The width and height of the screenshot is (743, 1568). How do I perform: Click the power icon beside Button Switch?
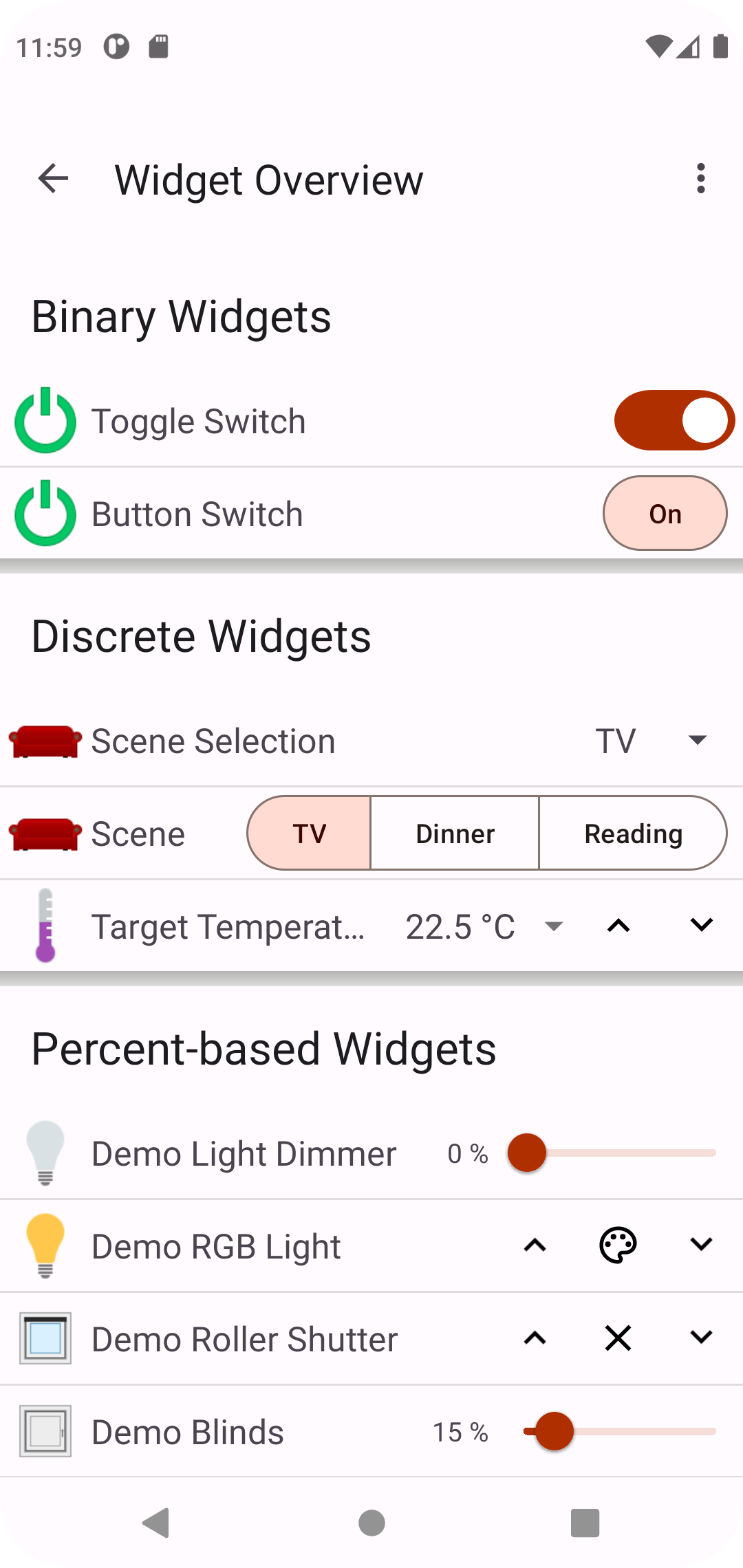(44, 513)
